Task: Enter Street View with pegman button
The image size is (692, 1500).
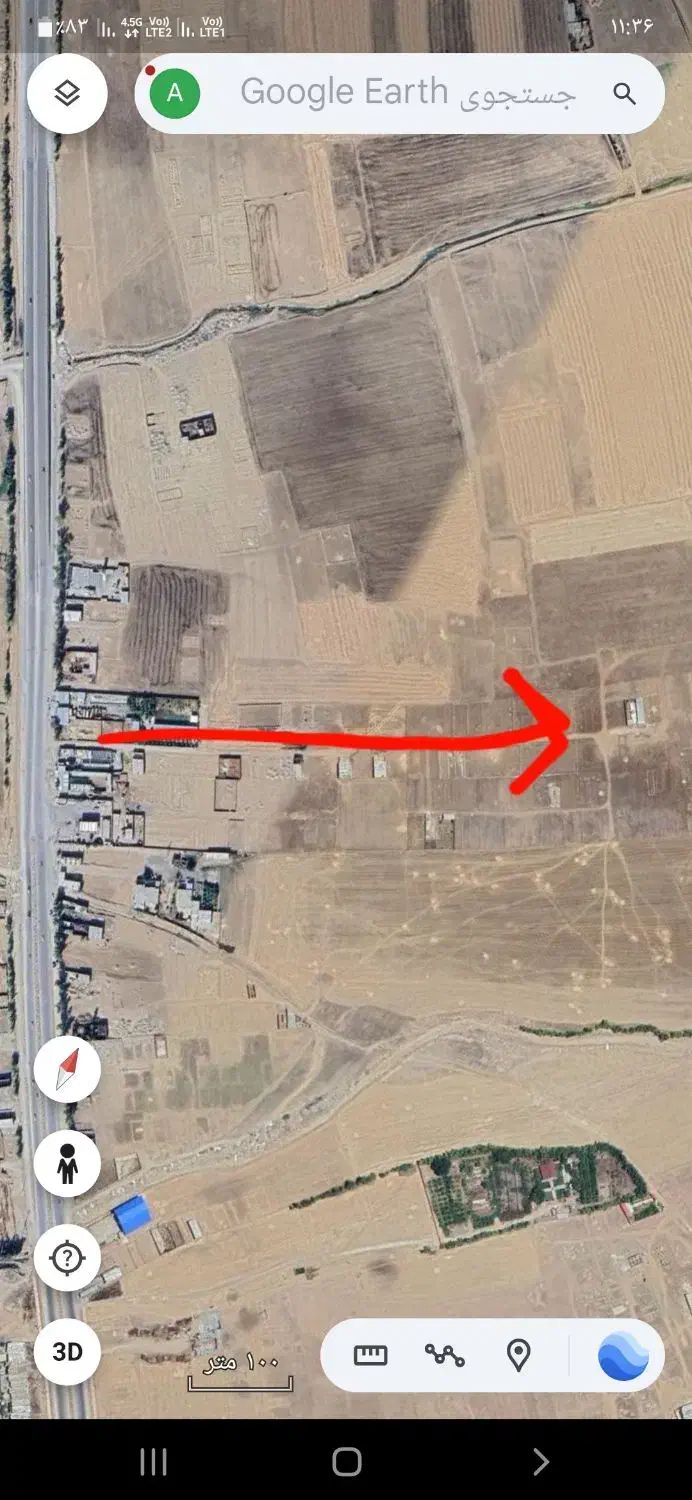Action: (67, 1164)
